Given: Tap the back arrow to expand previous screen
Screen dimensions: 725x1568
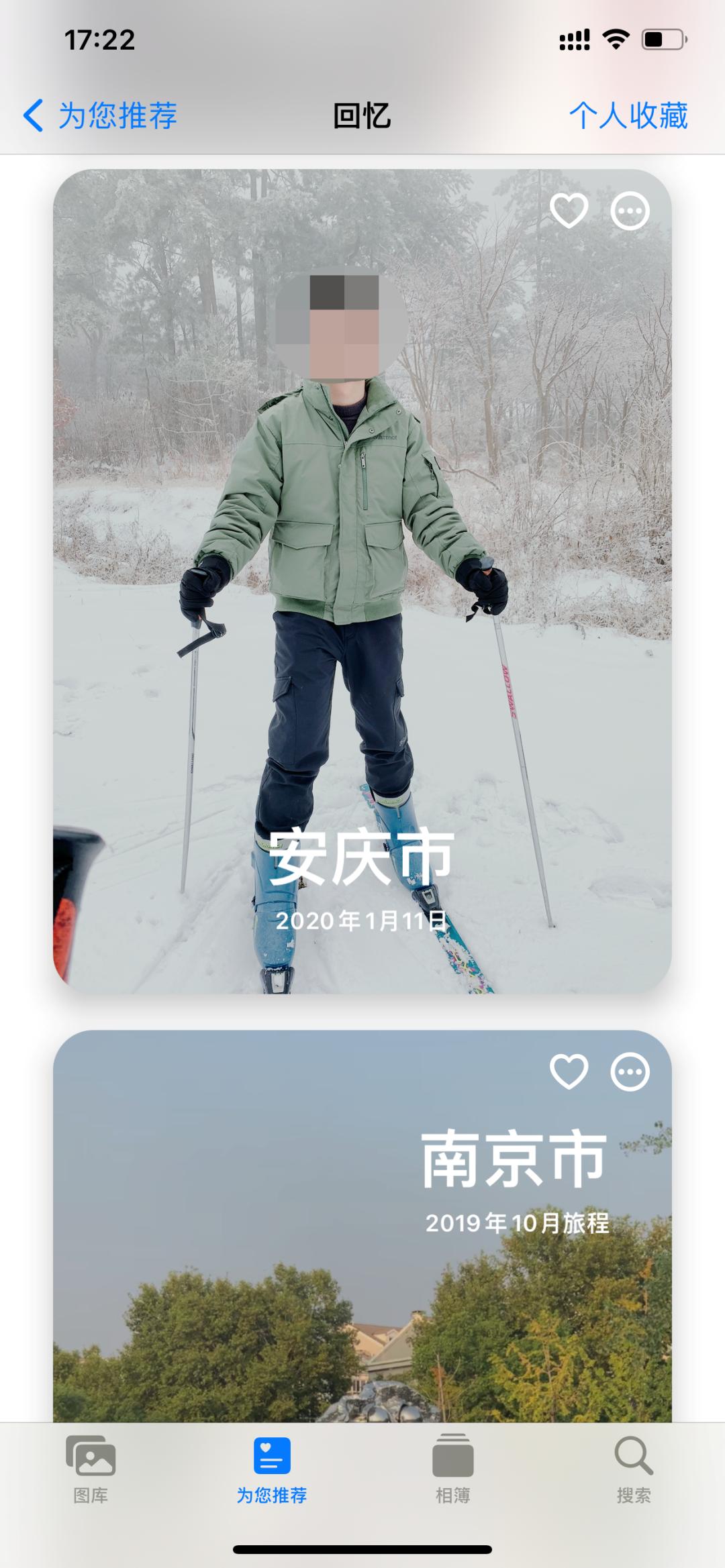Looking at the screenshot, I should click(33, 115).
